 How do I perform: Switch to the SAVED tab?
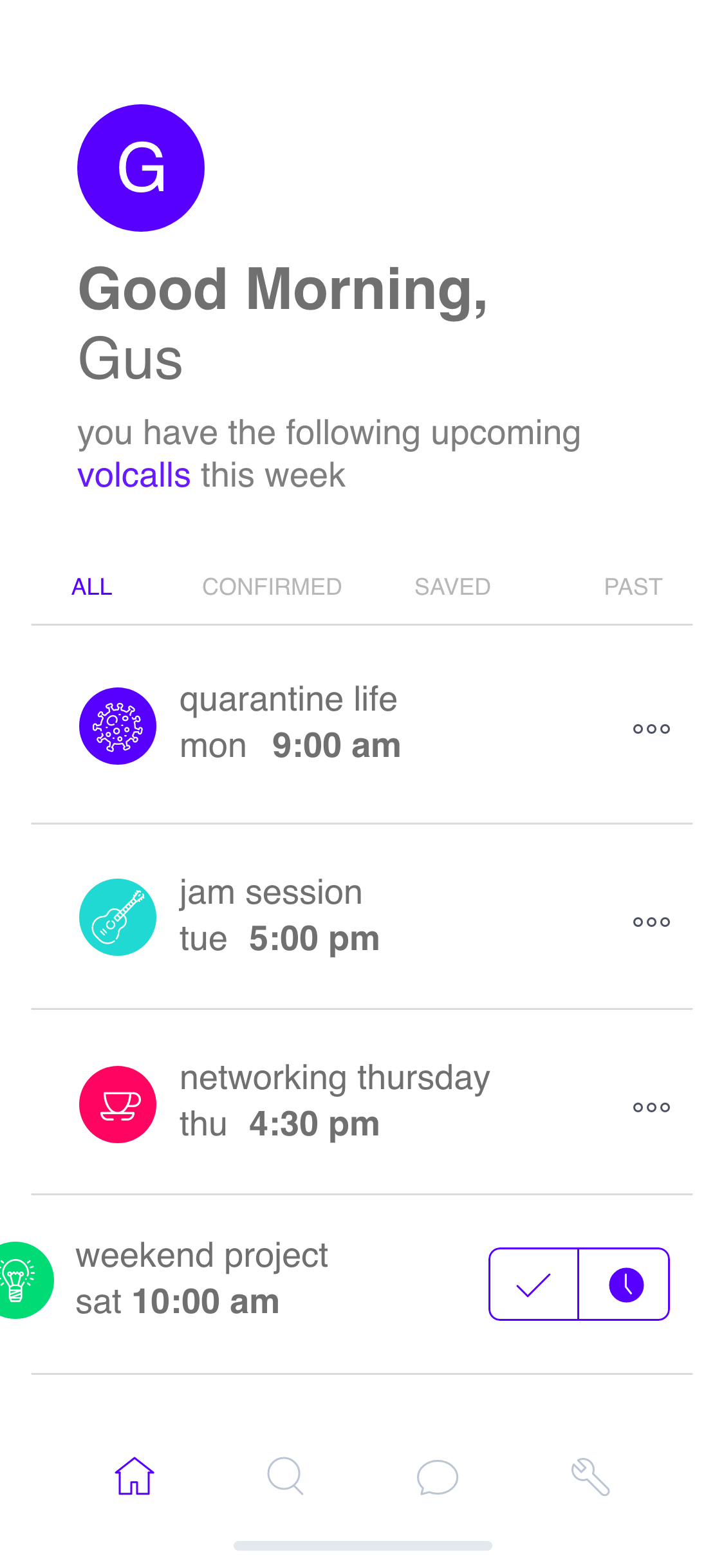pyautogui.click(x=452, y=587)
